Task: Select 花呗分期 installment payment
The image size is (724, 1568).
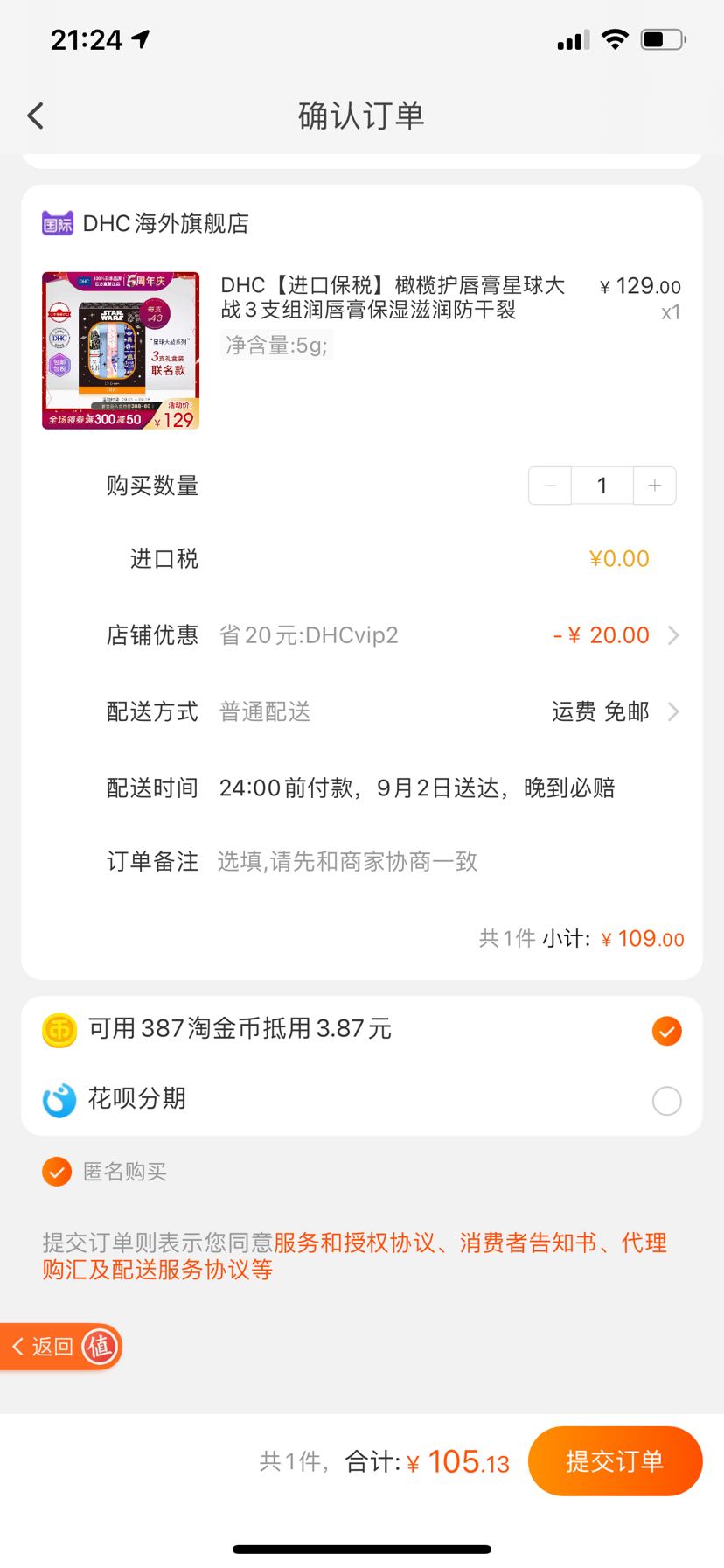Action: (666, 1101)
